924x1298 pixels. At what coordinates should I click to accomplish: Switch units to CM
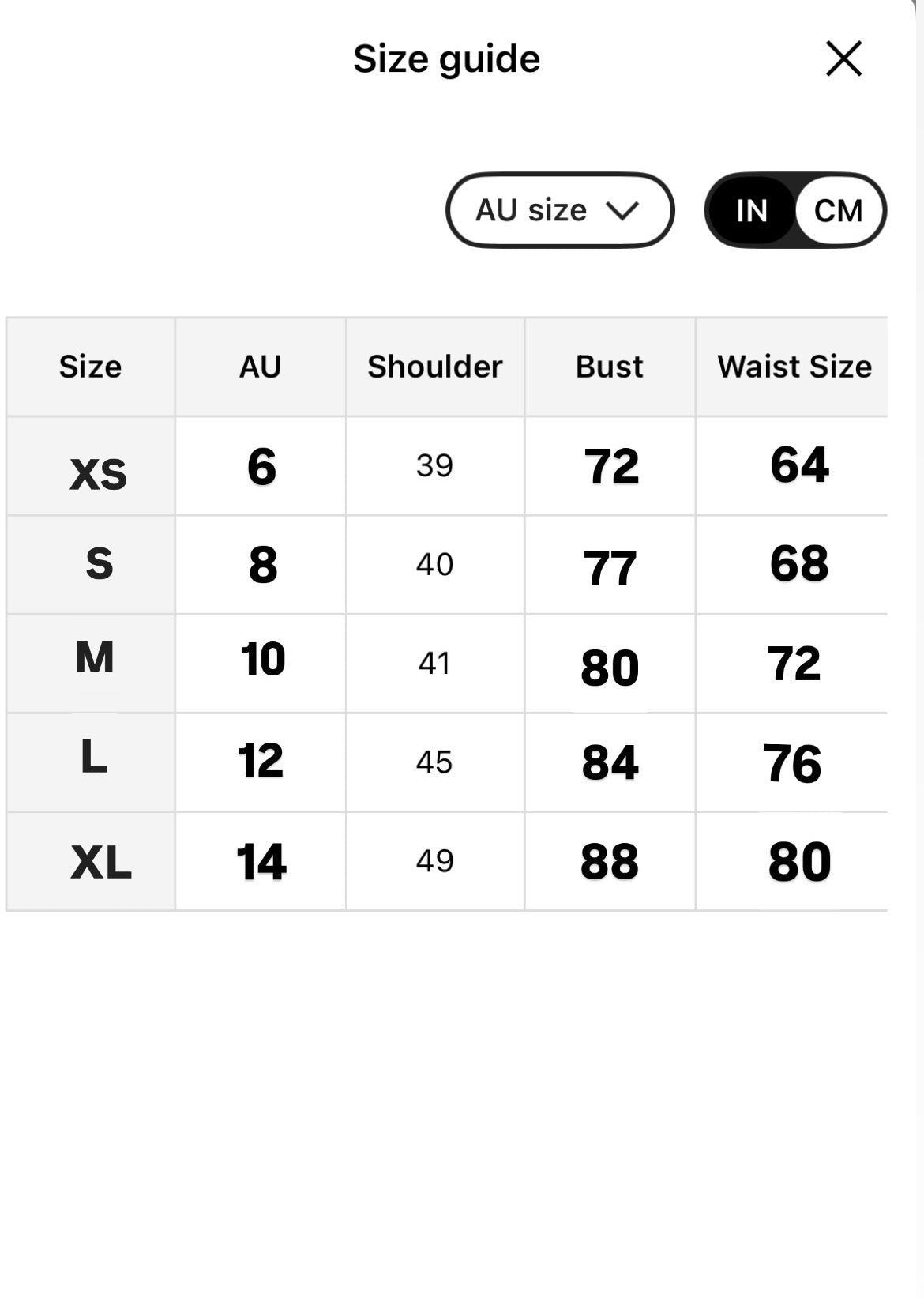point(838,211)
